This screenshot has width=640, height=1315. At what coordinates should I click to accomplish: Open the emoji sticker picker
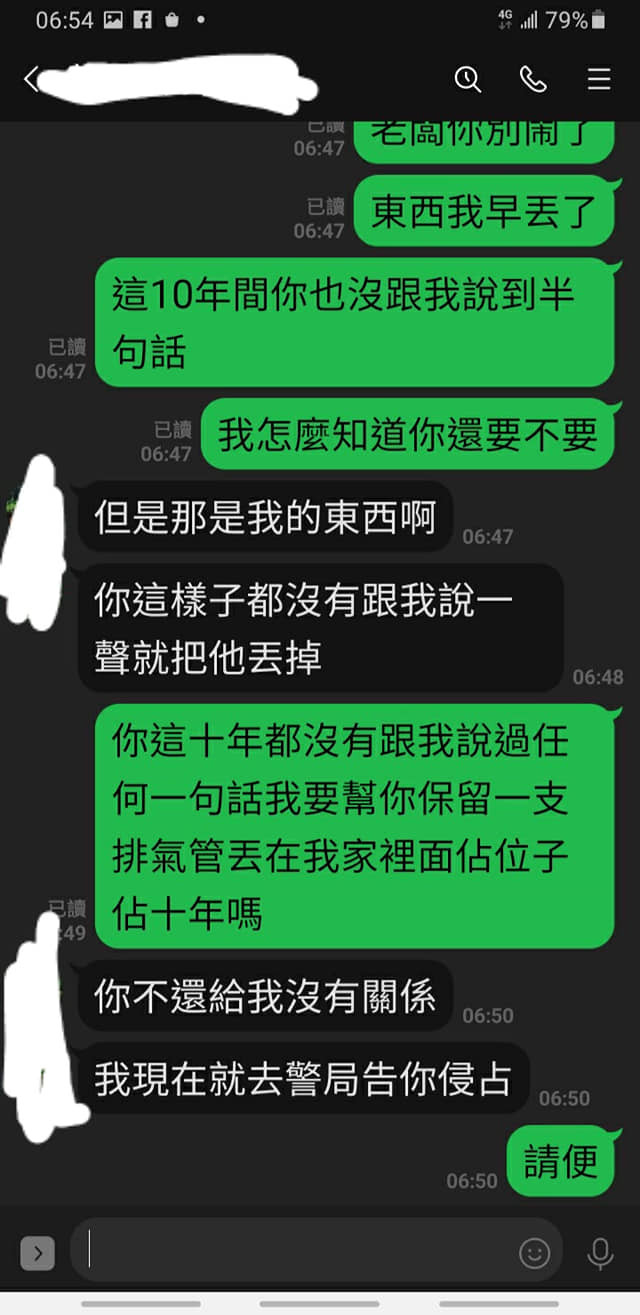(x=534, y=1252)
